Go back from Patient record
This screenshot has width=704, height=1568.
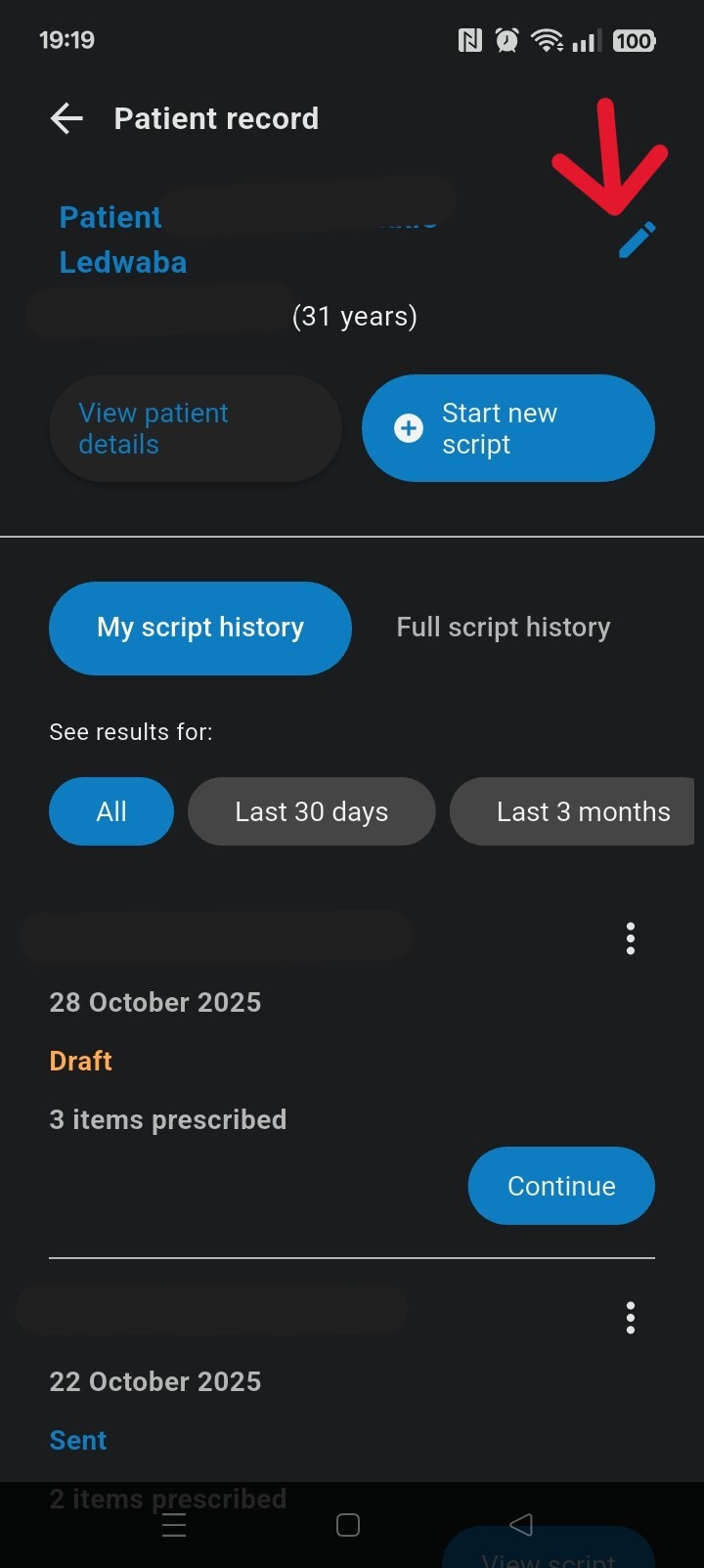point(66,119)
